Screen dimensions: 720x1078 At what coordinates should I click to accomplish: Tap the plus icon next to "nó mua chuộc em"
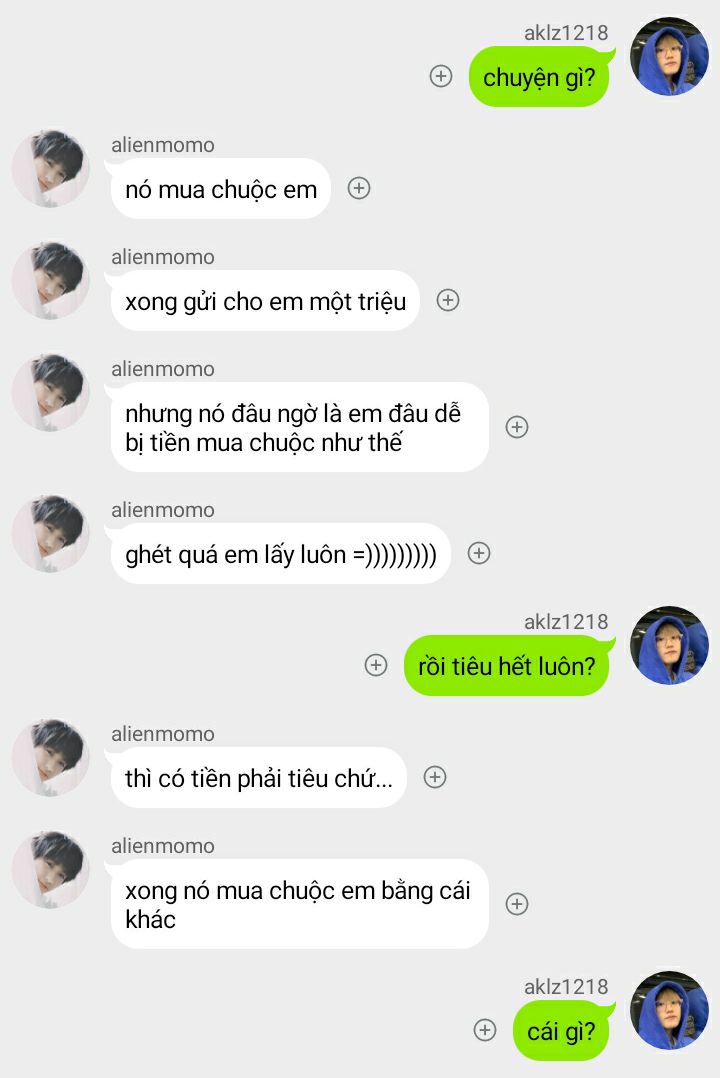tap(359, 188)
